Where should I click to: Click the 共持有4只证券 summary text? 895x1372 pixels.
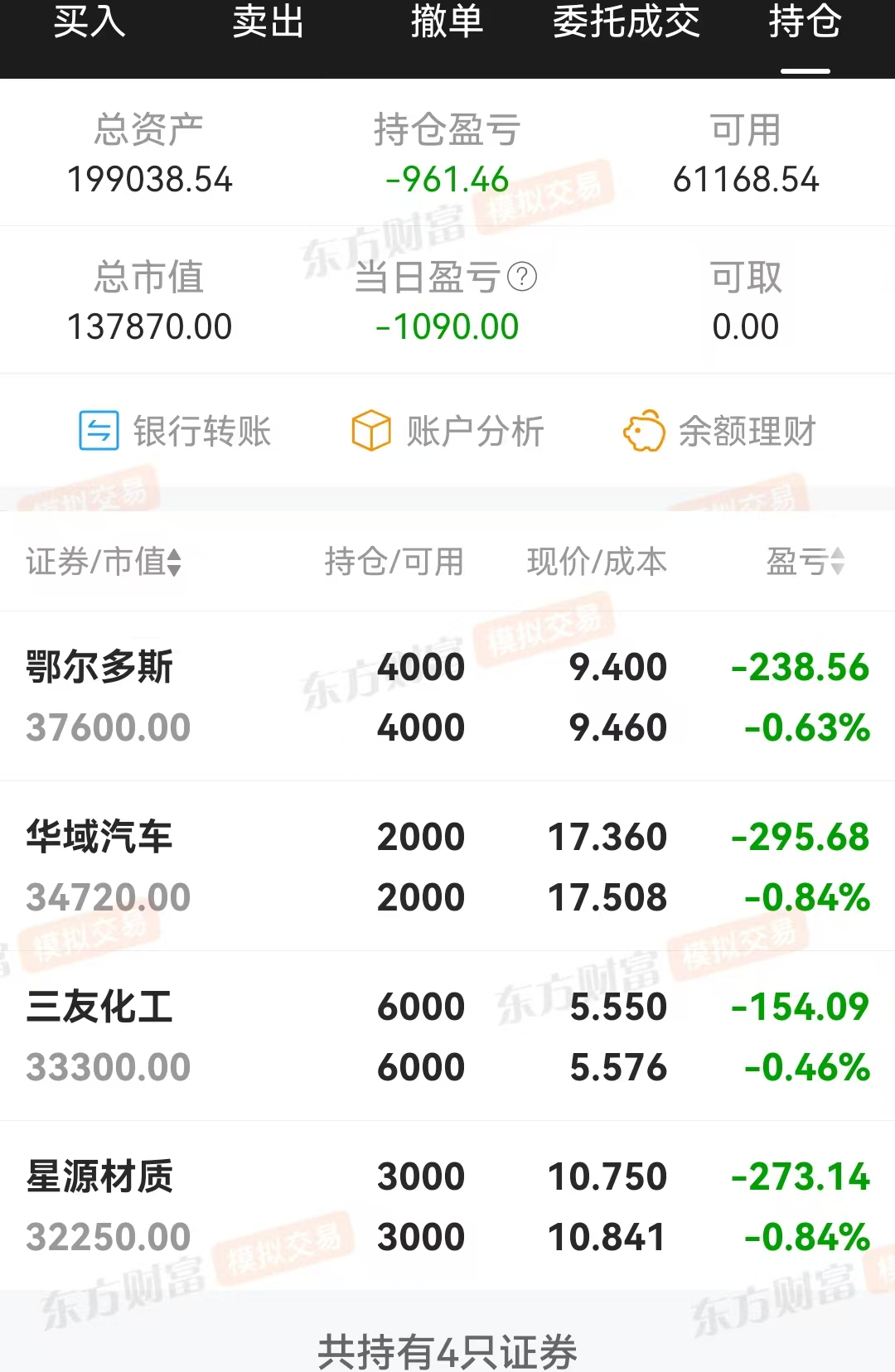tap(447, 1347)
